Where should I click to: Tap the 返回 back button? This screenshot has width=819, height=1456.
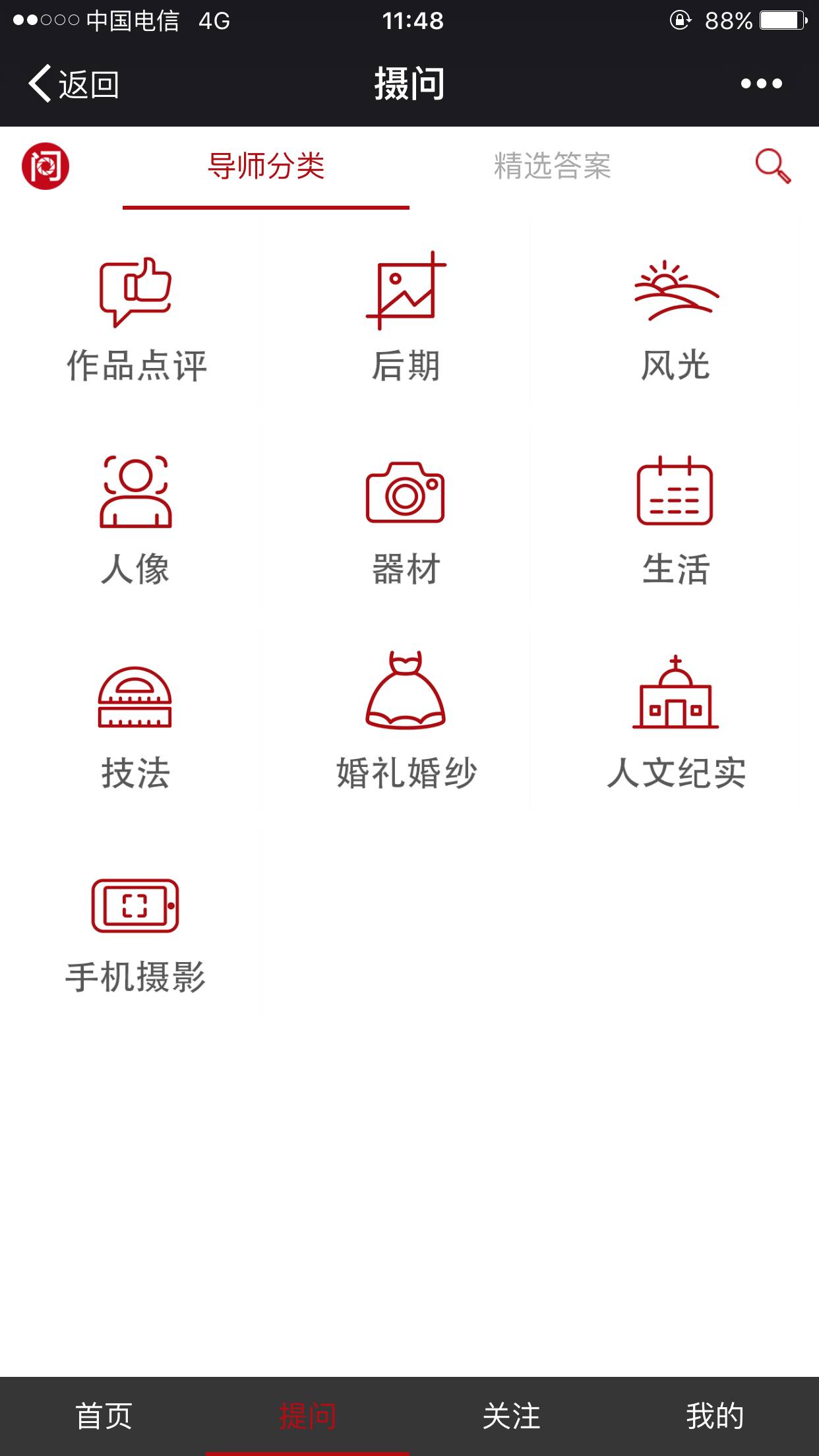[73, 84]
